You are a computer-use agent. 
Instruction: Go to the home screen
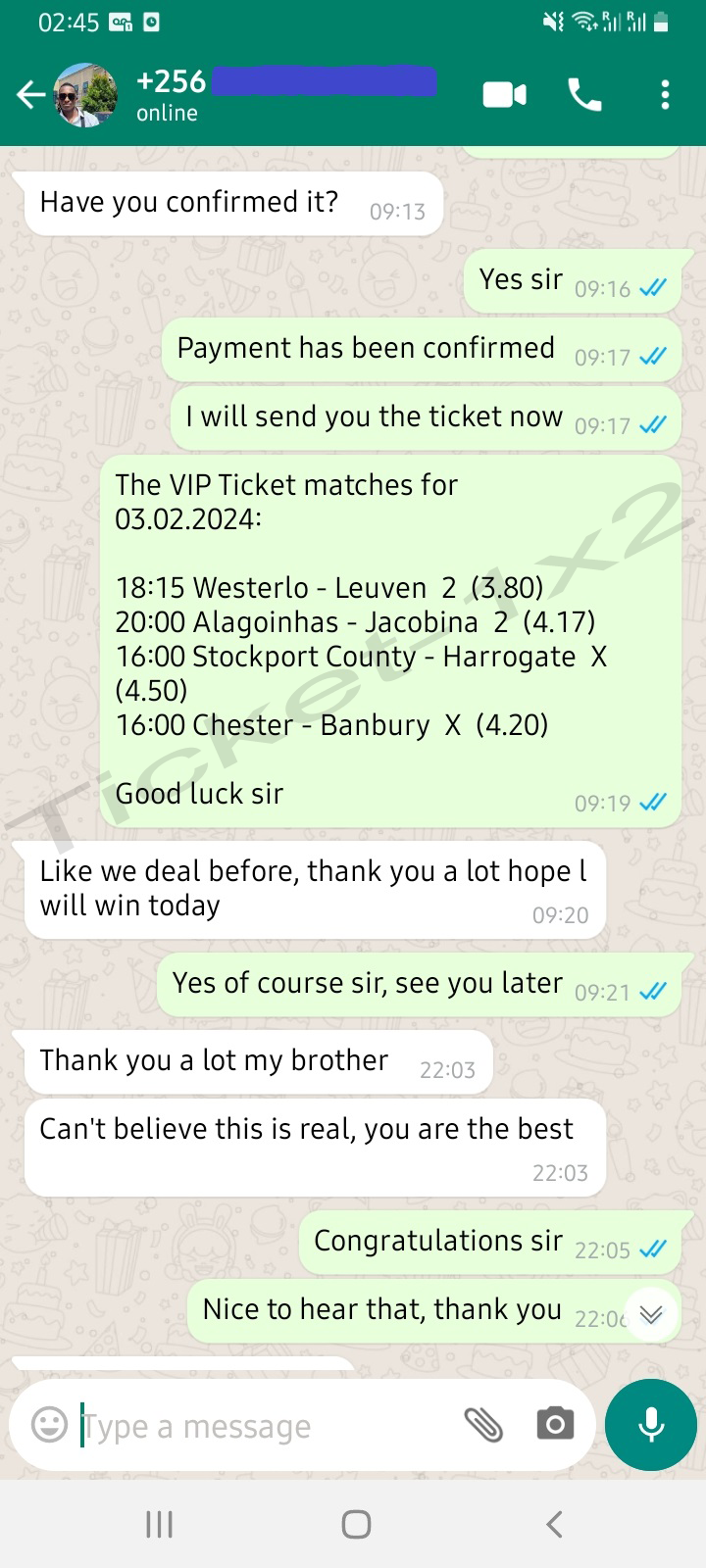tap(356, 1524)
